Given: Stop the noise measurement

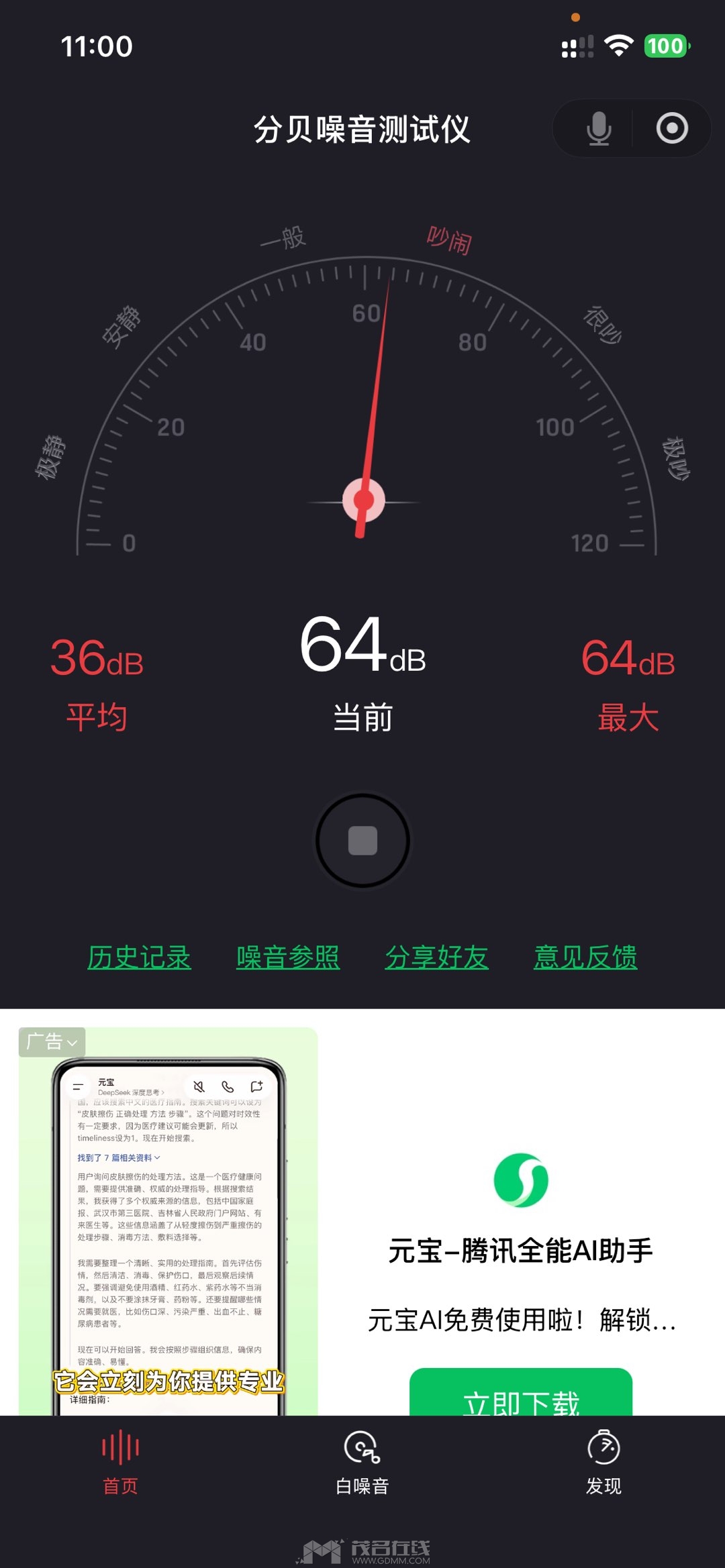Looking at the screenshot, I should 362,840.
